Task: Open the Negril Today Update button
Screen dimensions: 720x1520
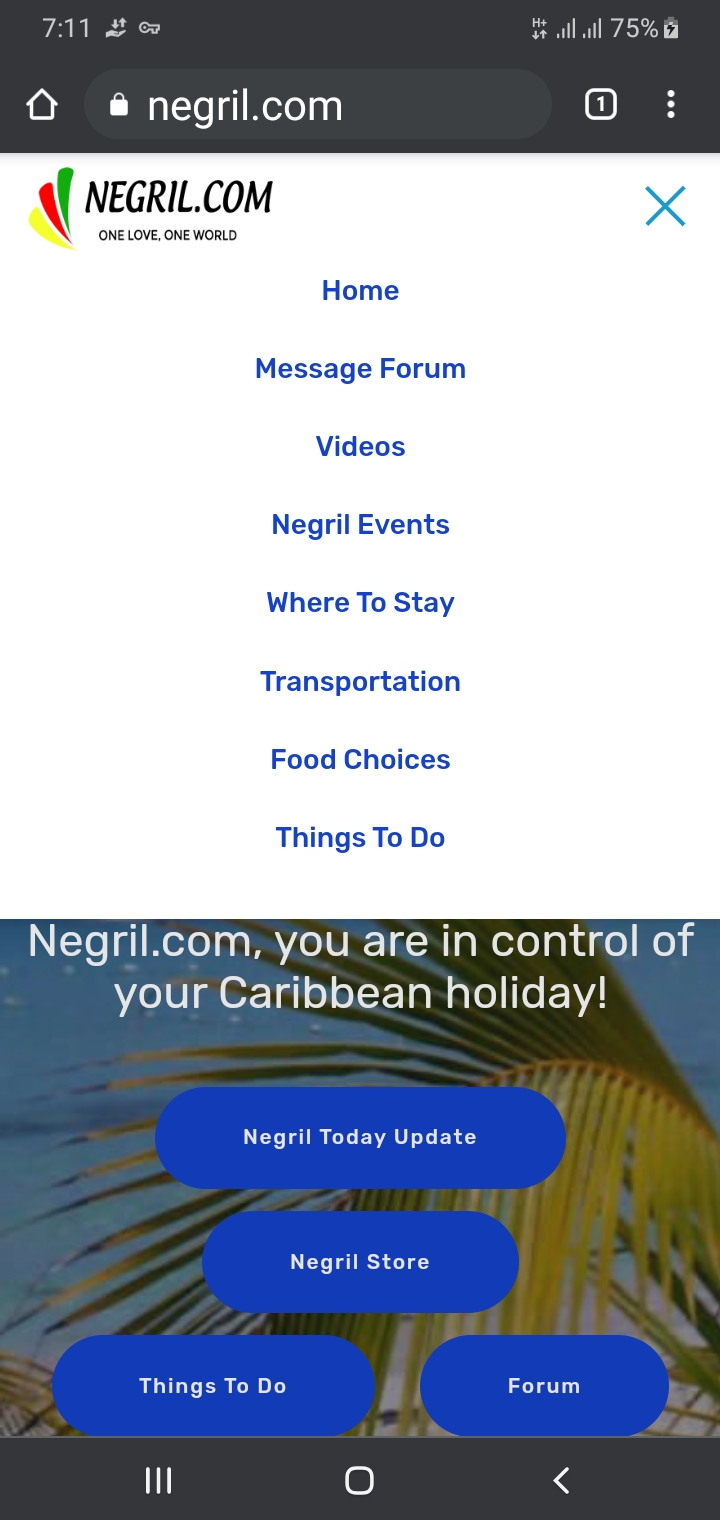Action: point(360,1138)
